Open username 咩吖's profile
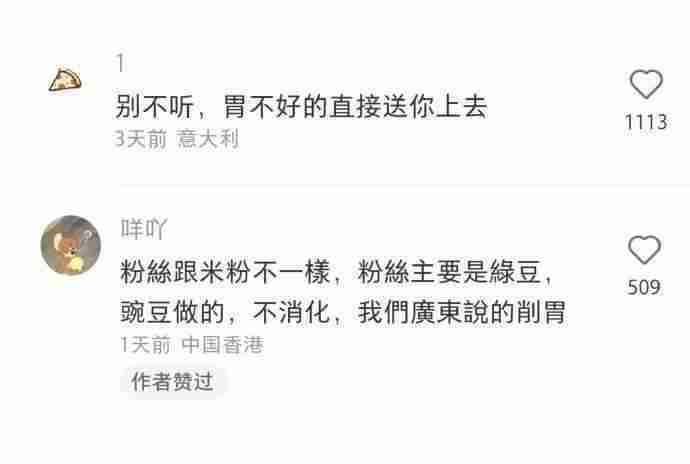This screenshot has height=464, width=690. pos(142,229)
